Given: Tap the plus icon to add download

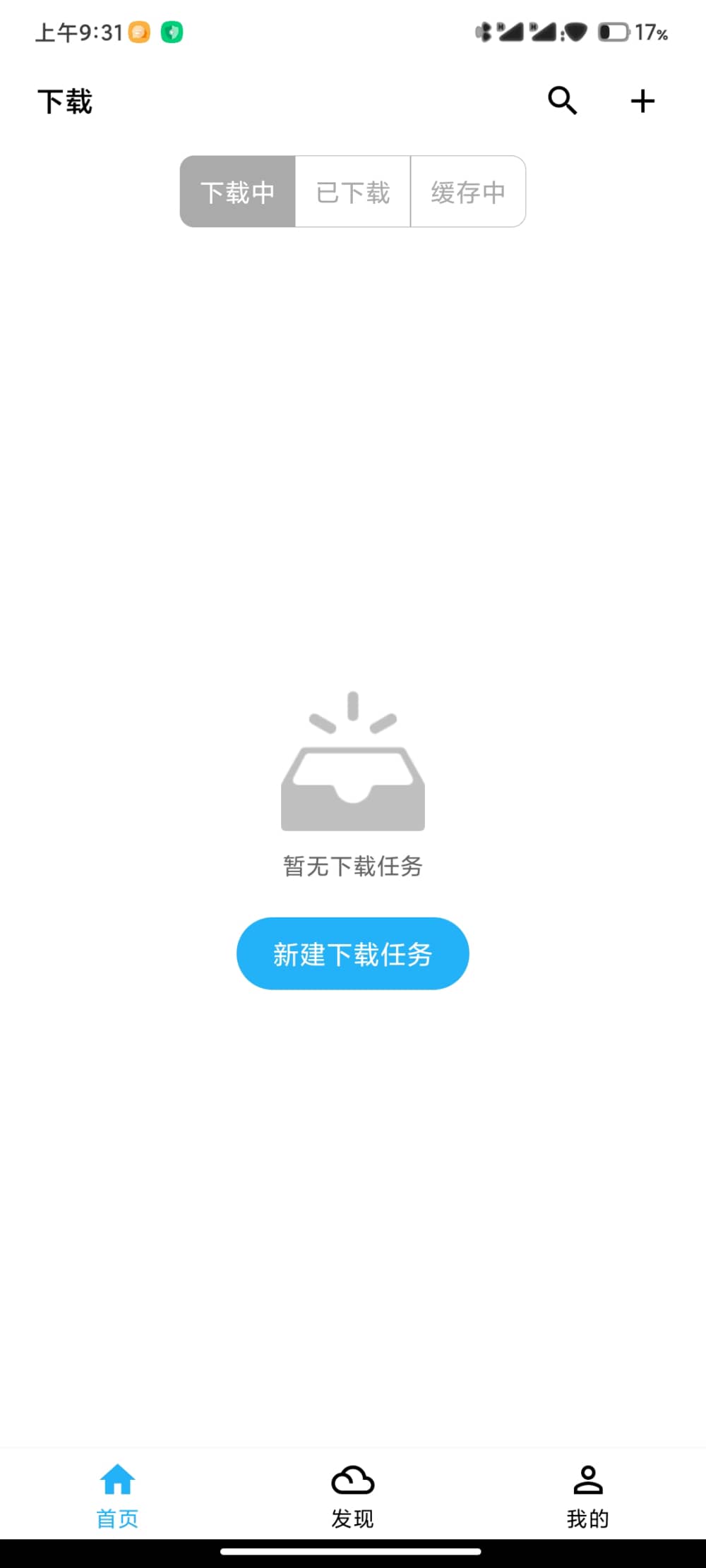Looking at the screenshot, I should [x=642, y=101].
